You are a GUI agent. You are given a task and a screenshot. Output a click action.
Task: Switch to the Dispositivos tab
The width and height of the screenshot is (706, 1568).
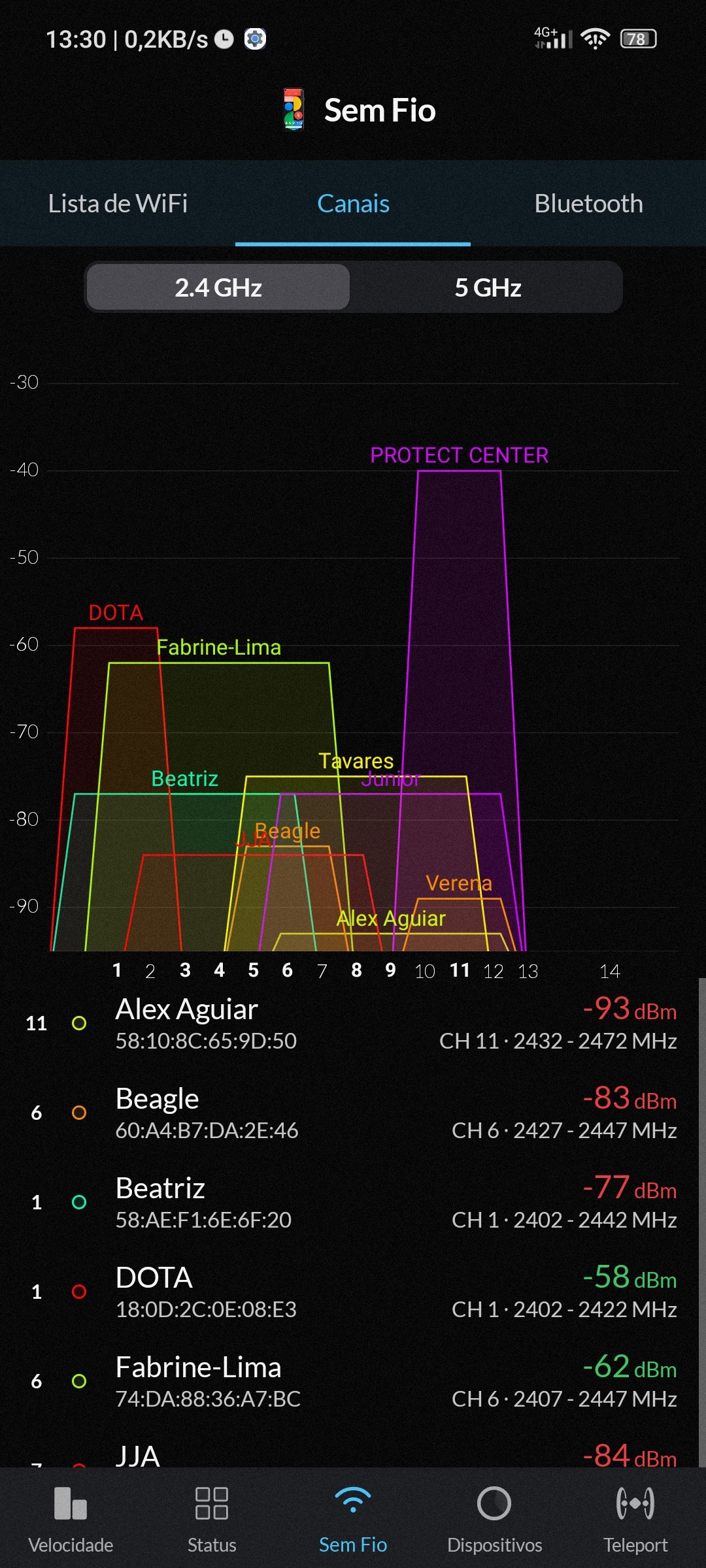click(494, 1518)
